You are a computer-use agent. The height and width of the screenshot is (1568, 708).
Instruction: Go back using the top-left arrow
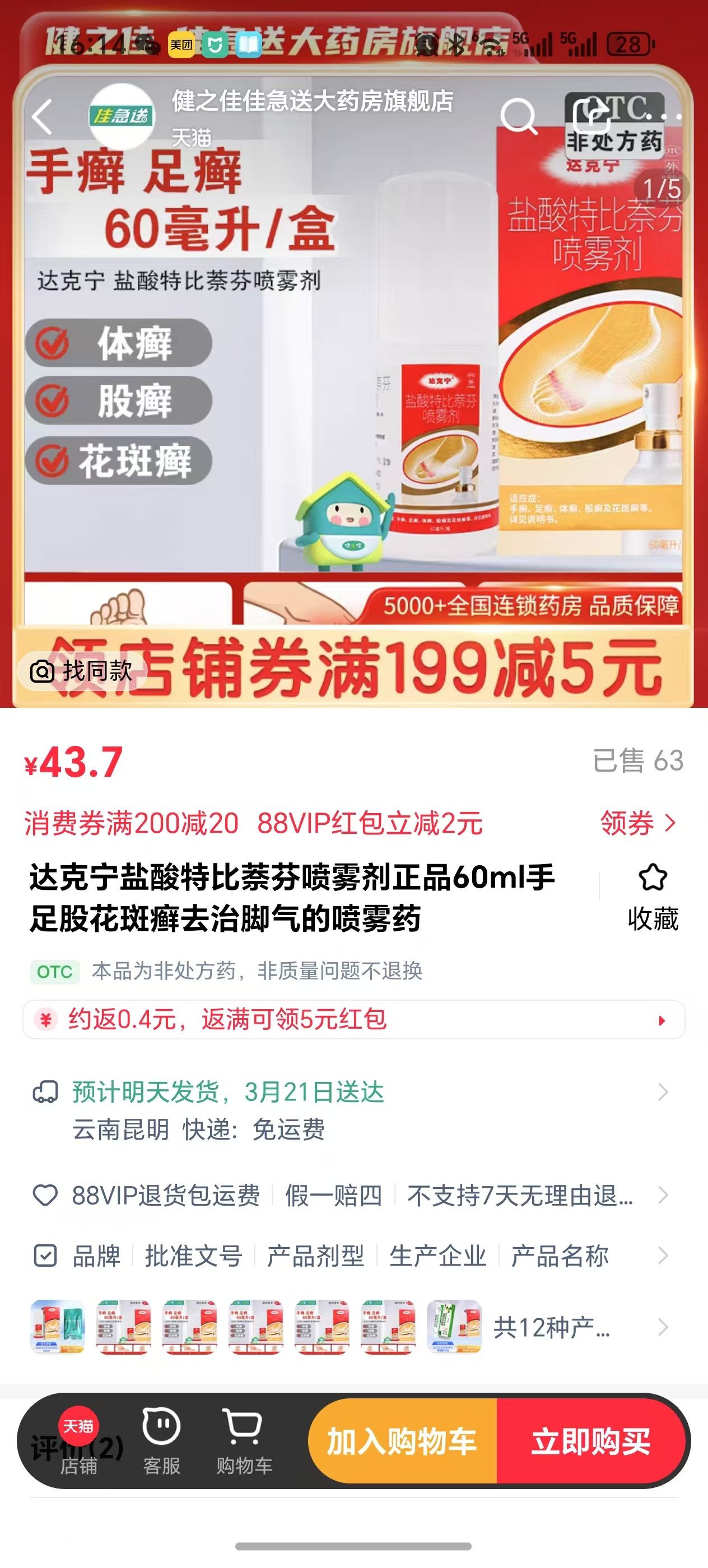43,116
